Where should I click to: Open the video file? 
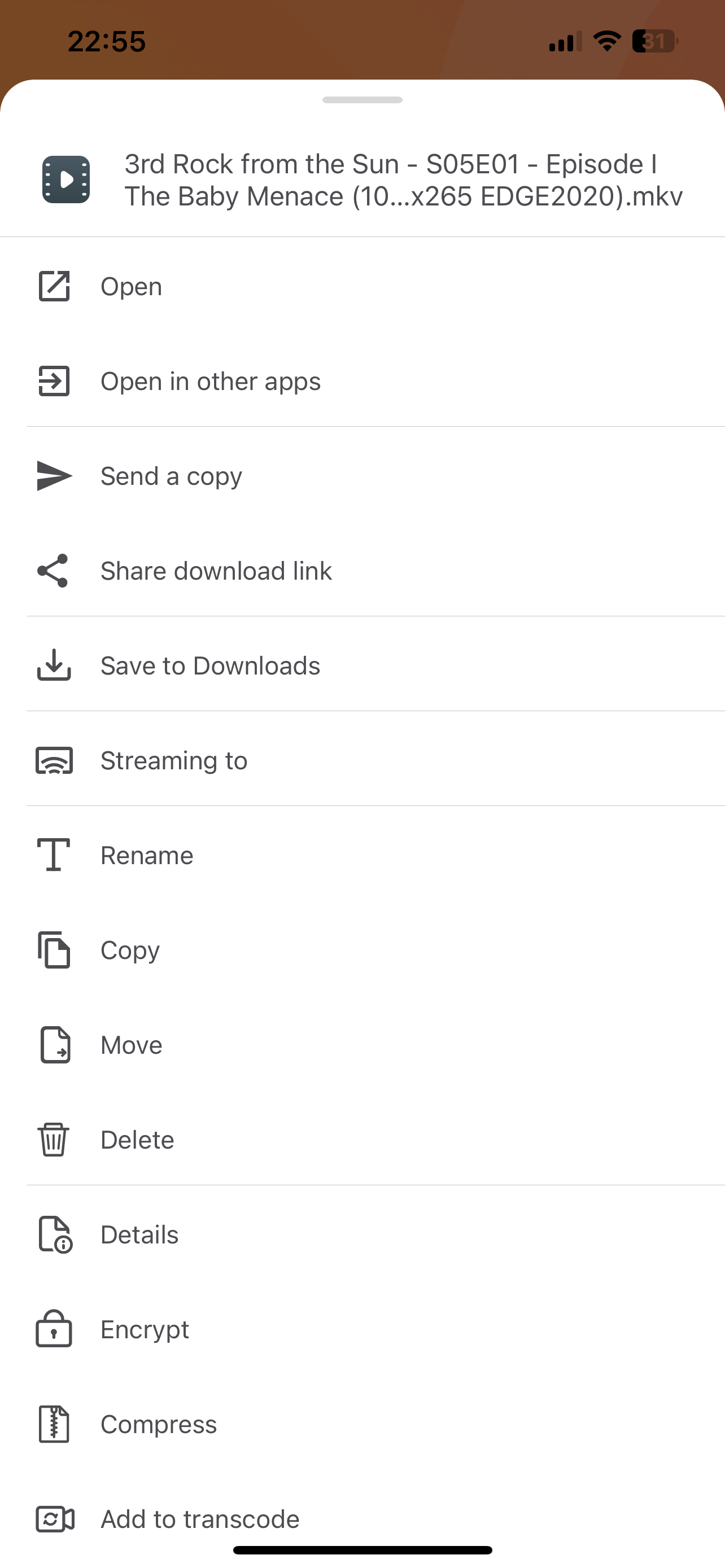pos(131,287)
